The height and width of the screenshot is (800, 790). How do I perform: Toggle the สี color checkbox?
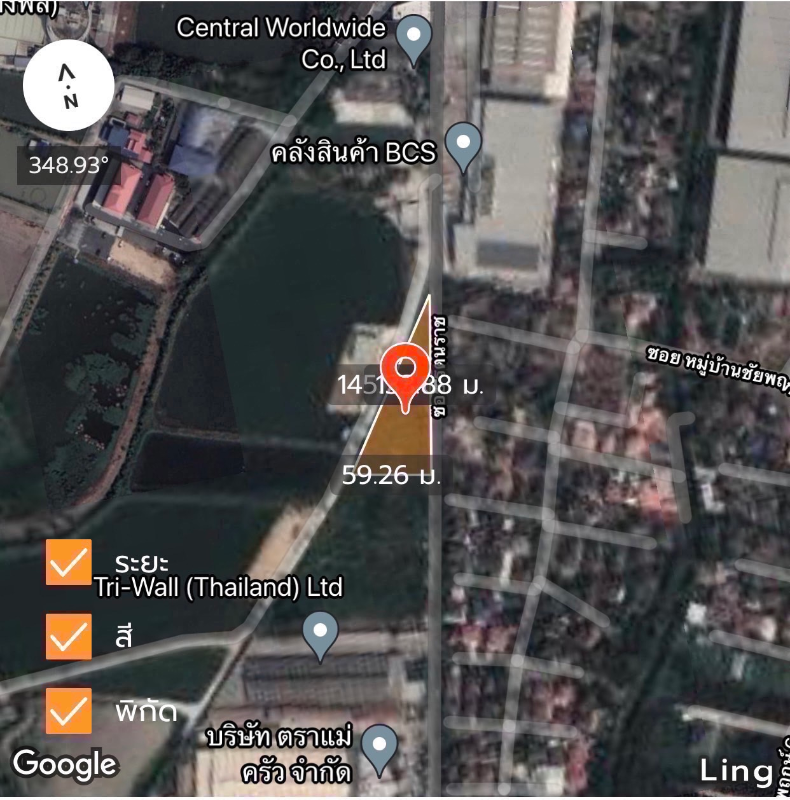coord(69,636)
